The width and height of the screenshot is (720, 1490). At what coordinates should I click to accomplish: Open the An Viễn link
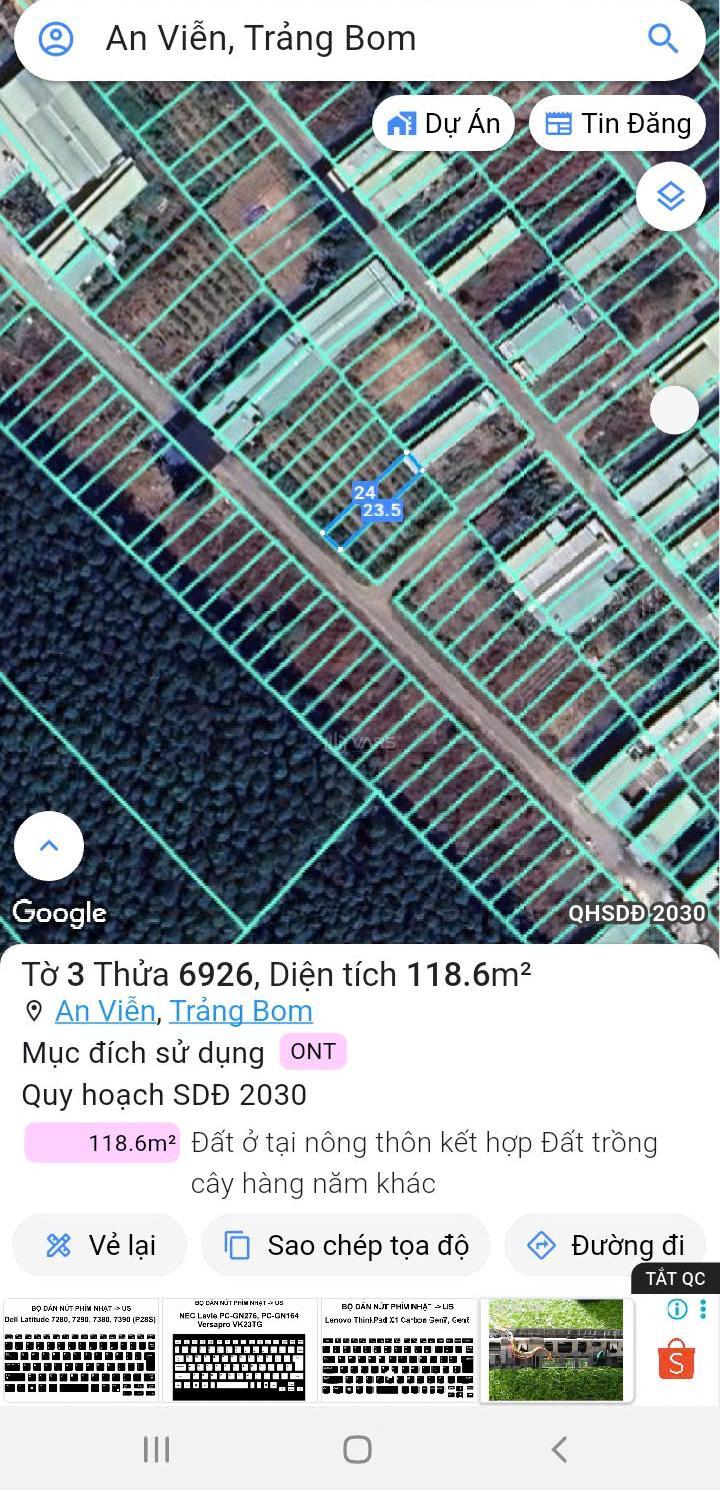click(105, 1011)
